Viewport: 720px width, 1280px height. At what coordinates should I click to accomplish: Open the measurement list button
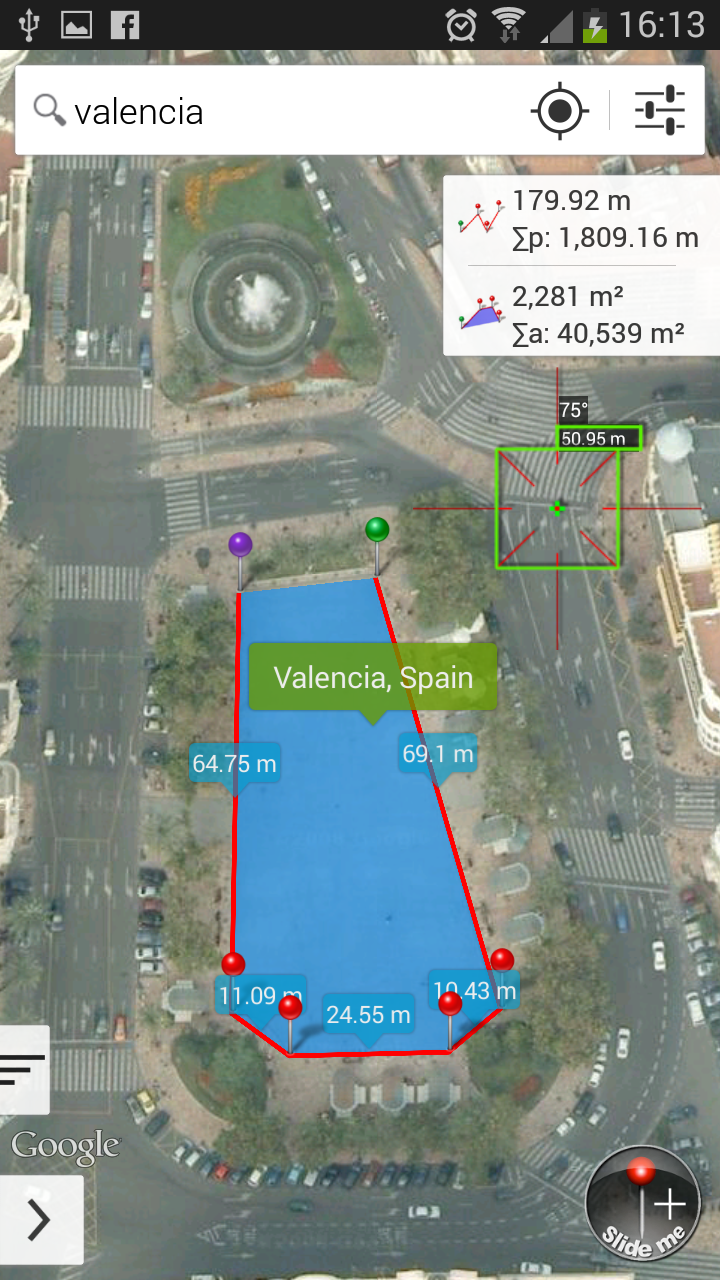point(24,1069)
